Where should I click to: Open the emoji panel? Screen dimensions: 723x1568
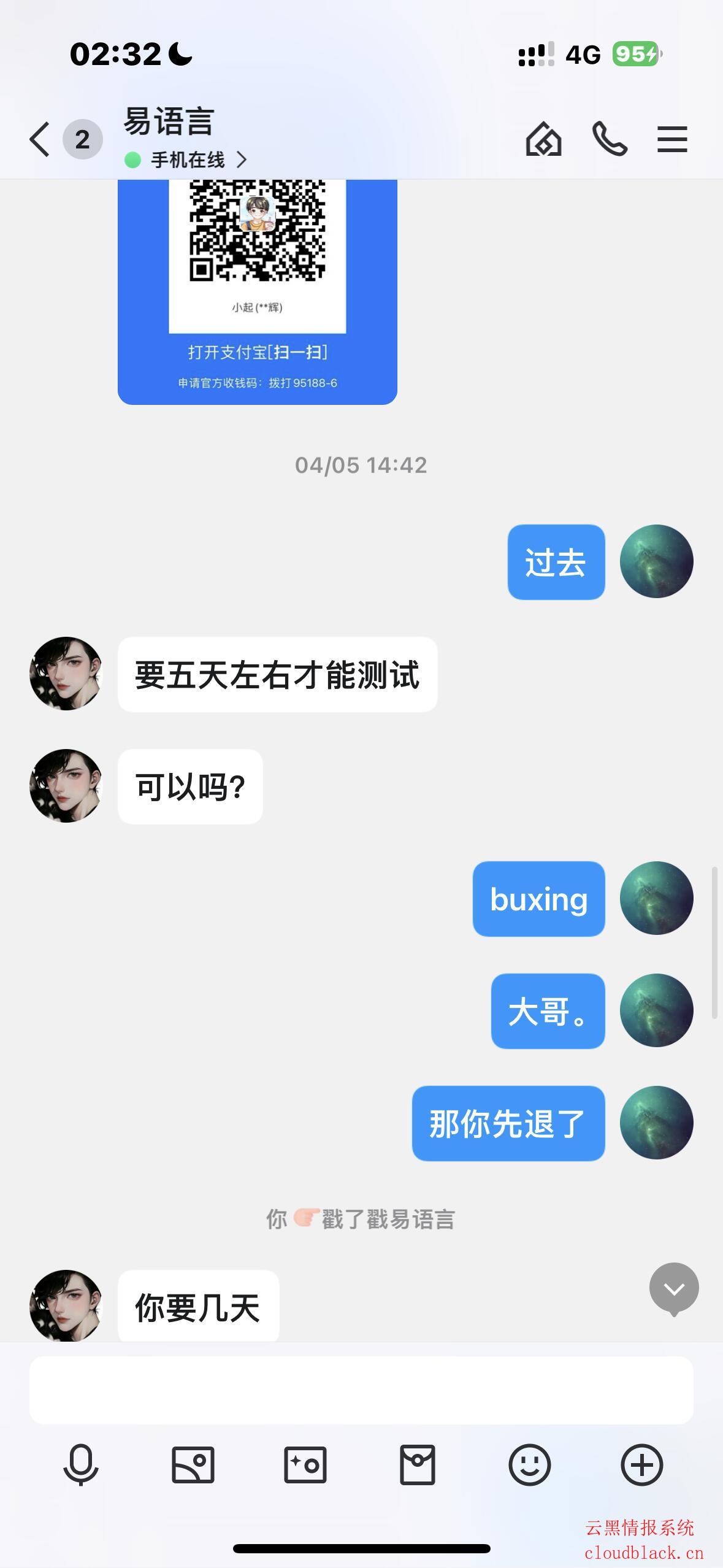coord(530,1465)
